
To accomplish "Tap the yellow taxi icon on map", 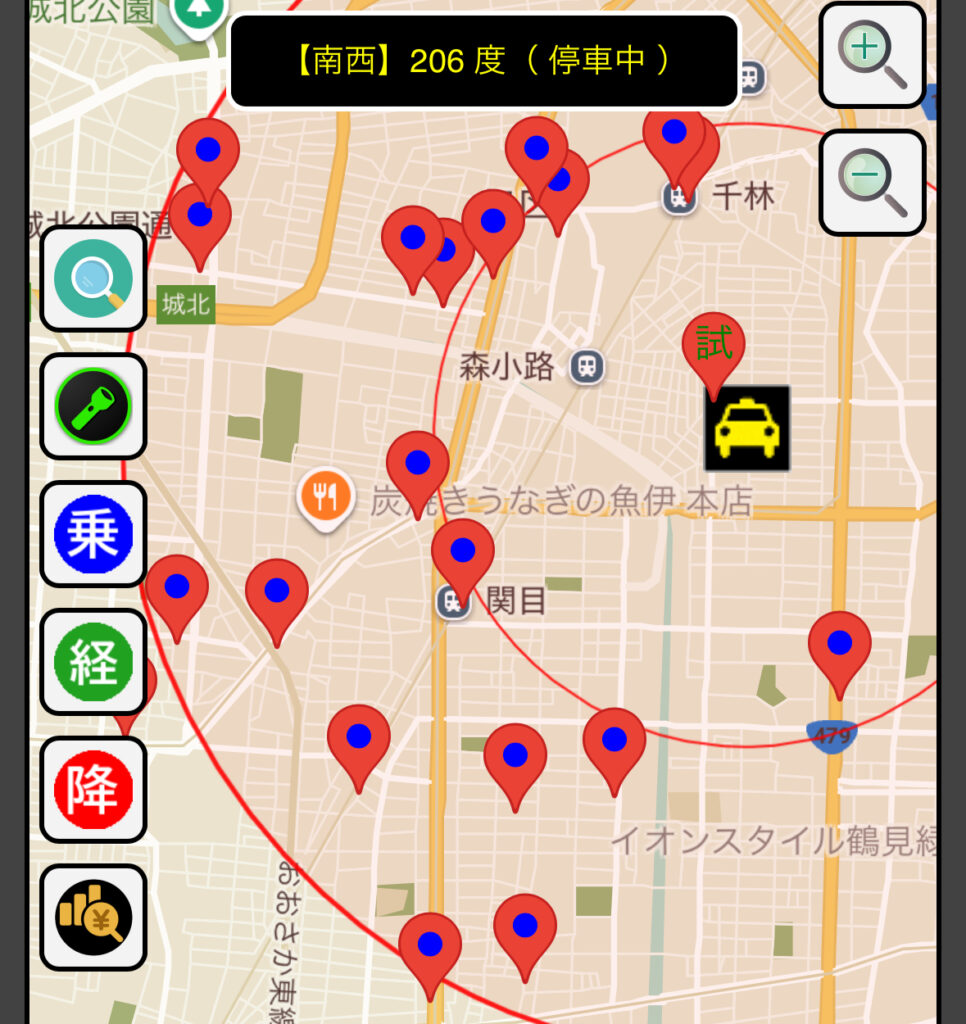I will 747,428.
